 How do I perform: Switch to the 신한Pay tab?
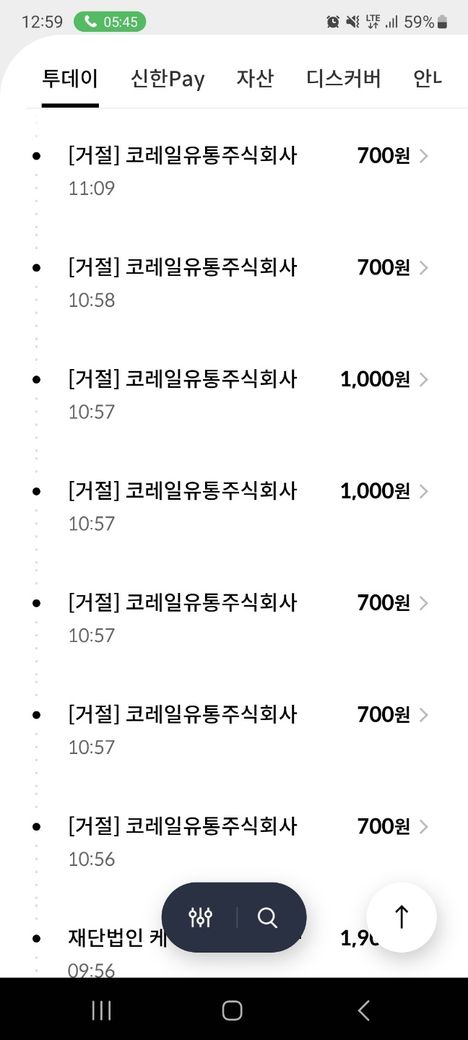[x=168, y=79]
